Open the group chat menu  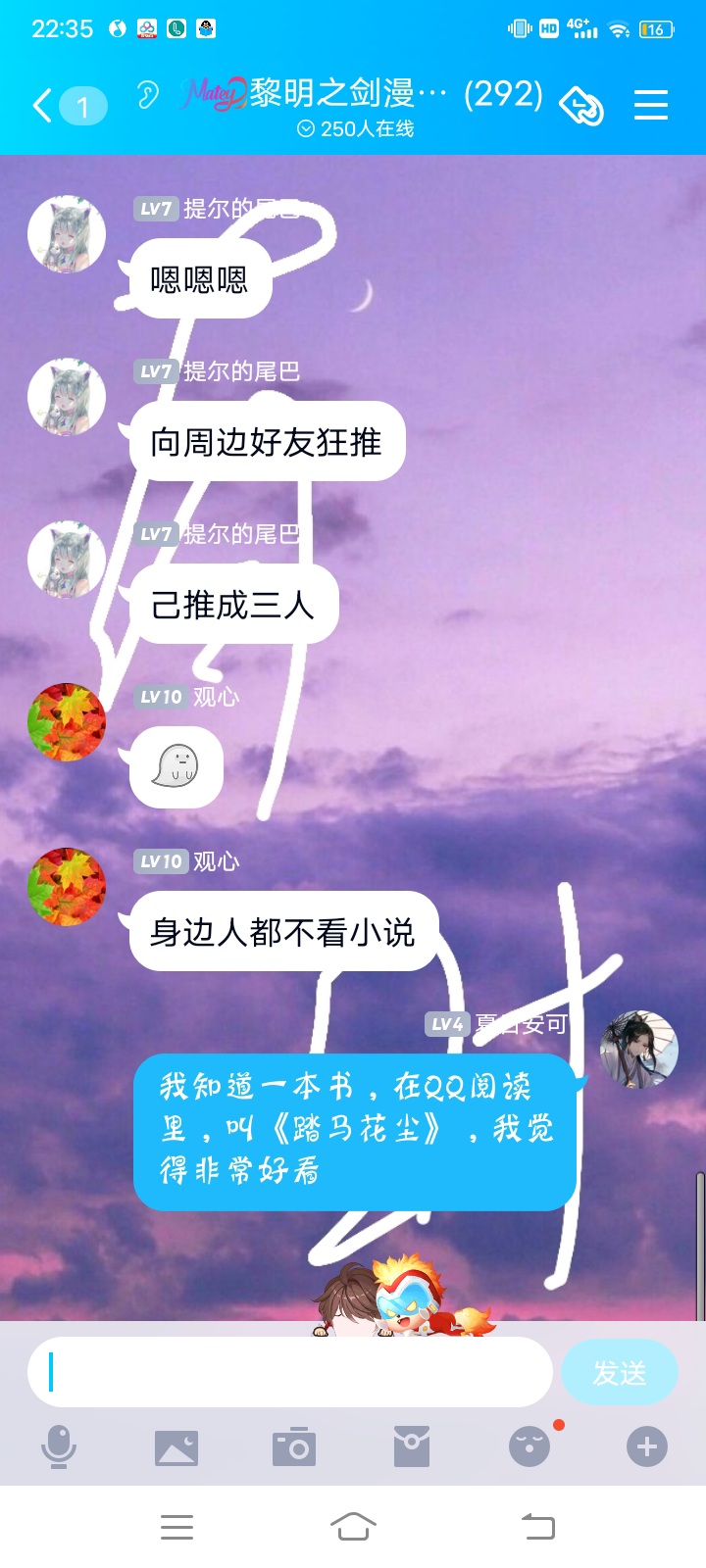point(651,105)
